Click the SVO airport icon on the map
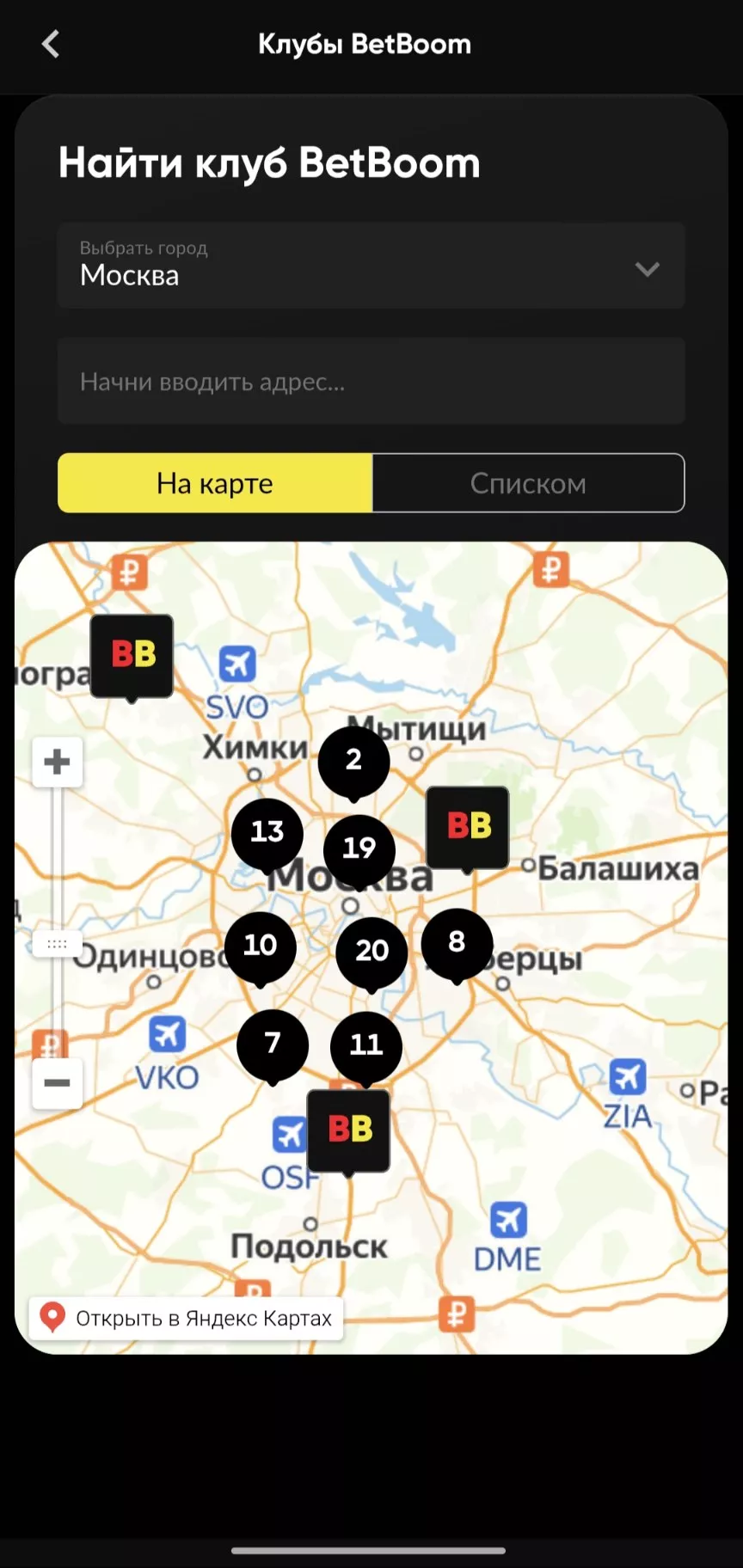Screen dimensions: 743x1568 [238, 663]
